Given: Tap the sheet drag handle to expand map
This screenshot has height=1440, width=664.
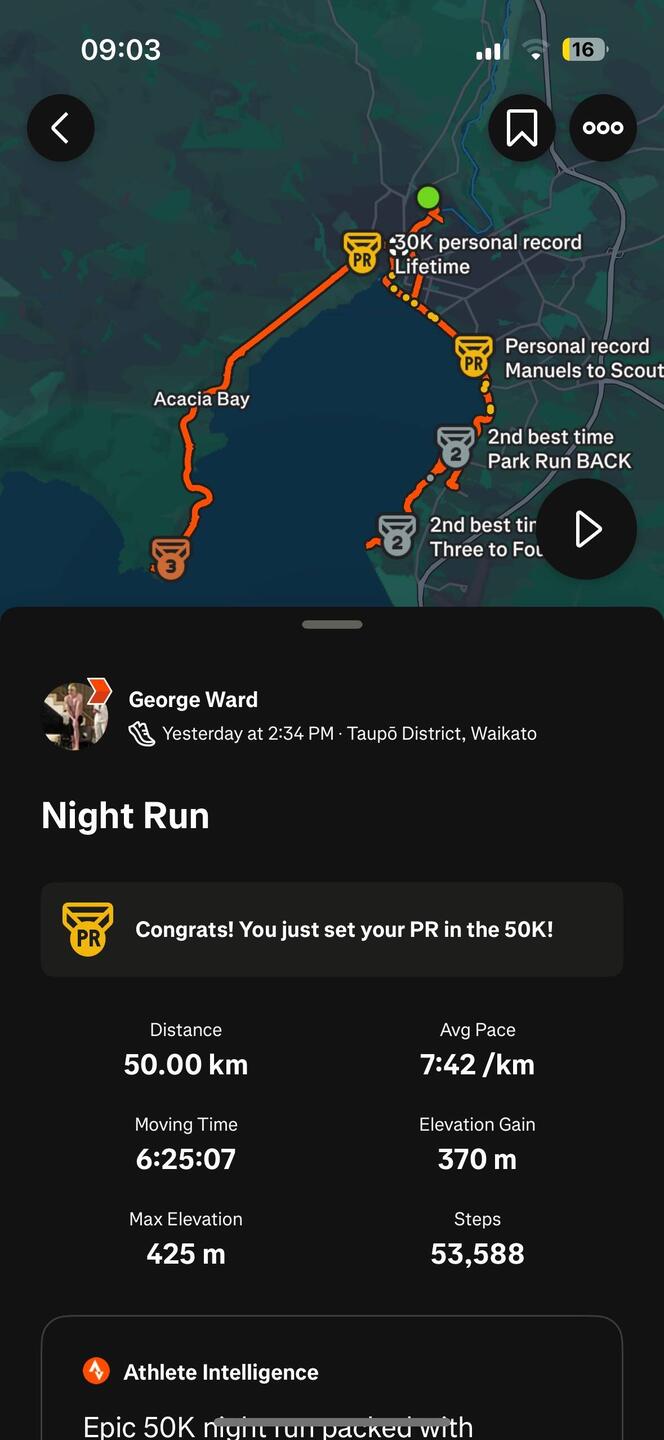Looking at the screenshot, I should click(x=332, y=624).
